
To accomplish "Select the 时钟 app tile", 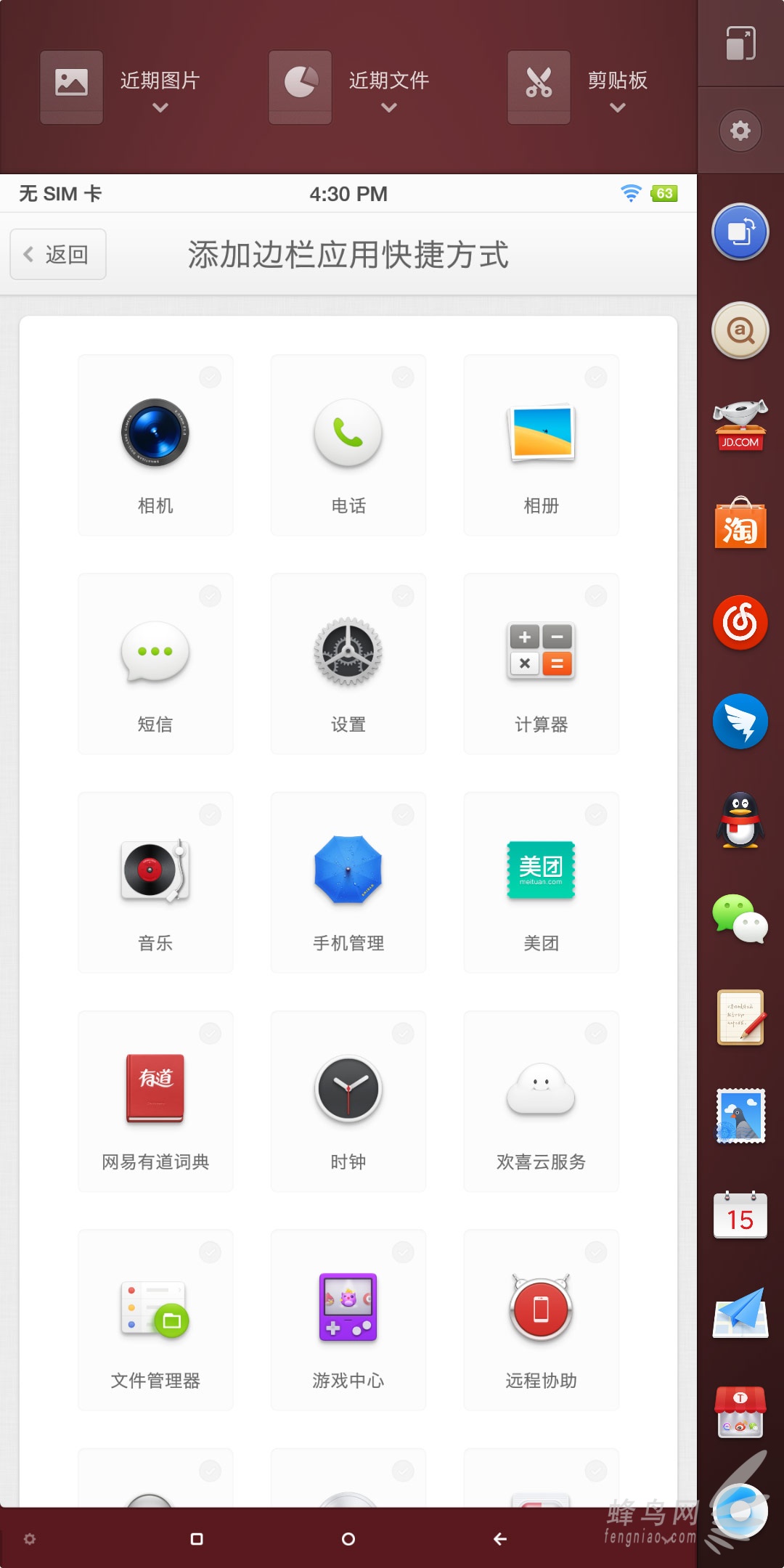I will pyautogui.click(x=348, y=1101).
